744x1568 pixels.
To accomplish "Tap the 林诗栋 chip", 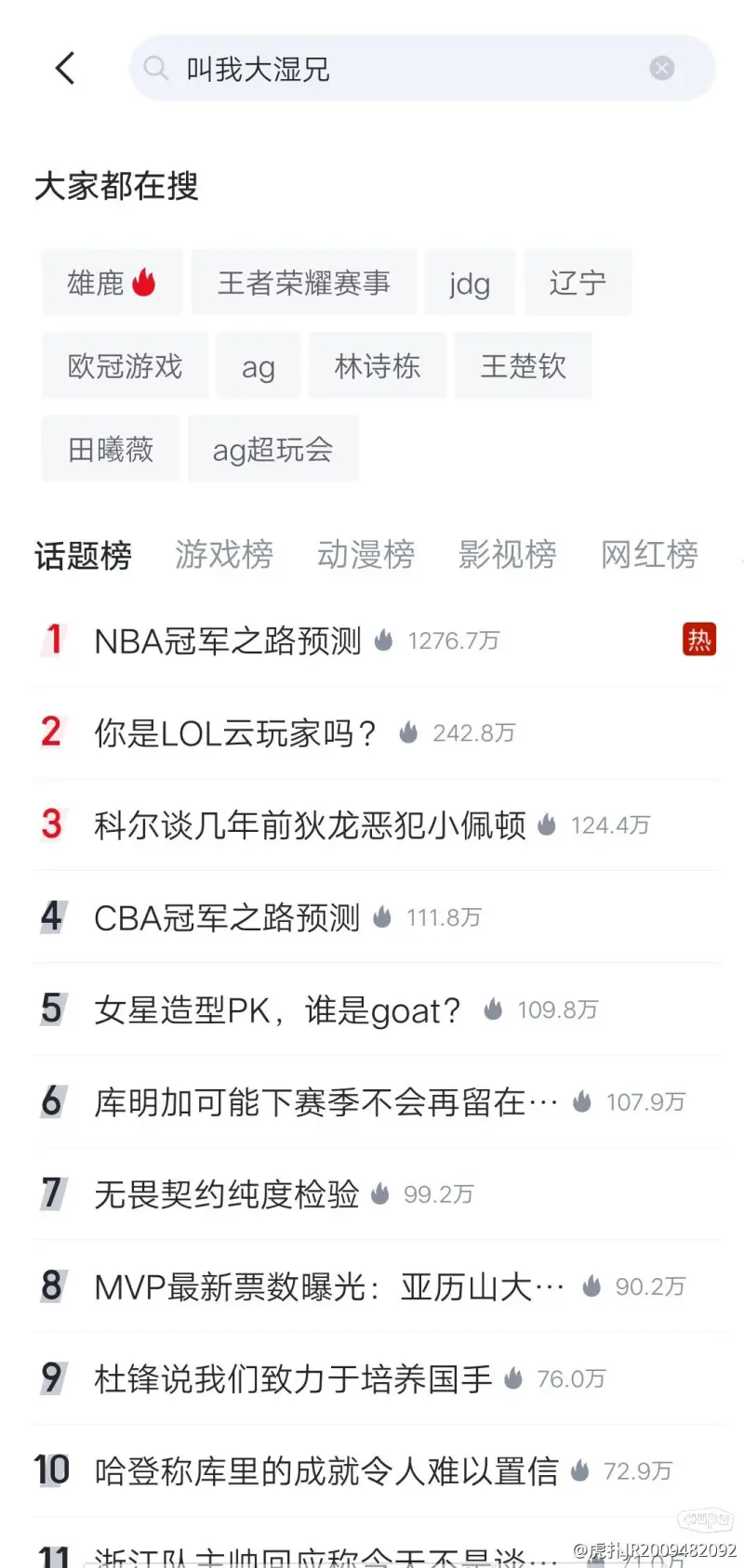I will pos(378,365).
